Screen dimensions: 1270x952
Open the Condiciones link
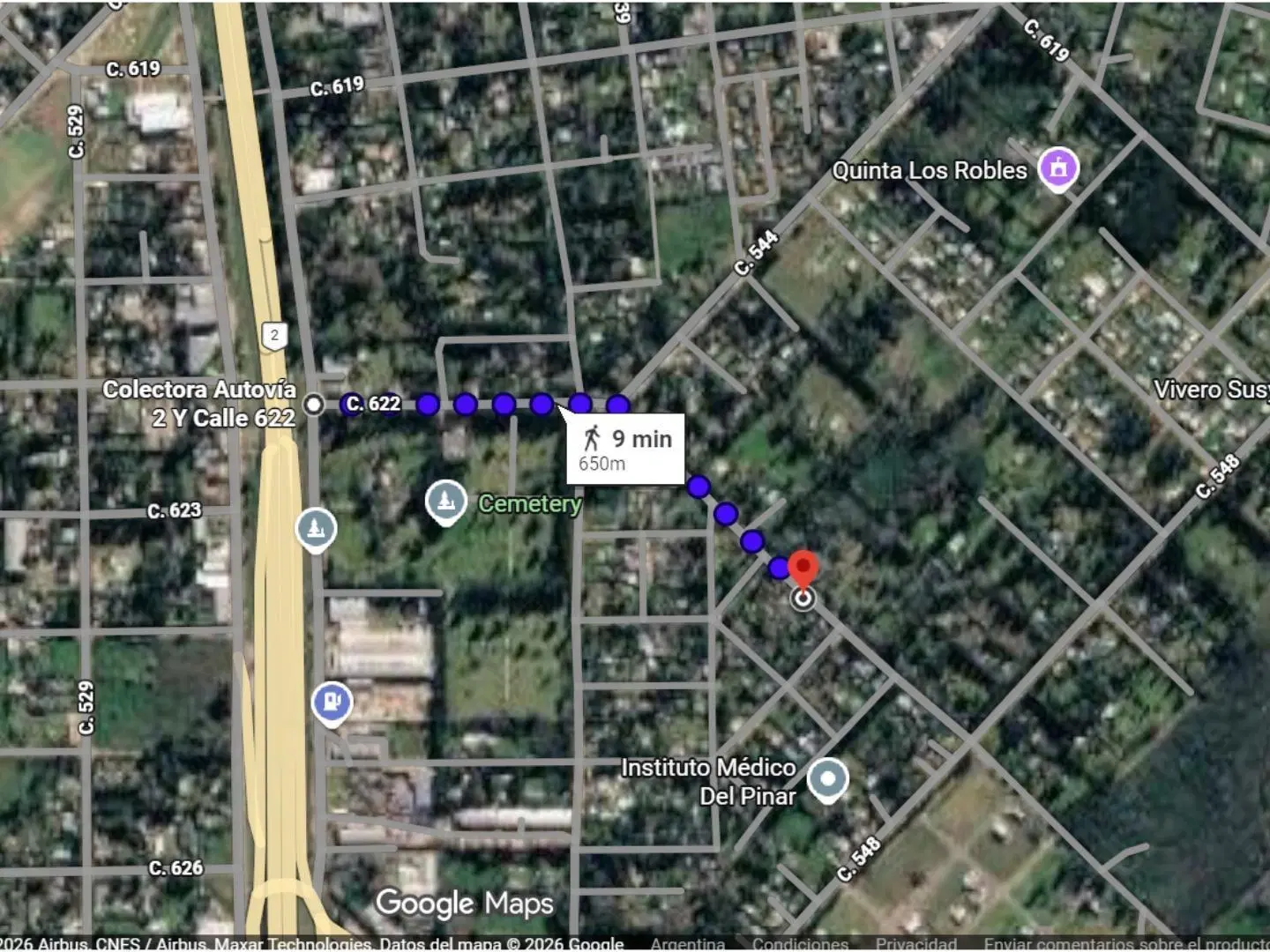coord(800,944)
